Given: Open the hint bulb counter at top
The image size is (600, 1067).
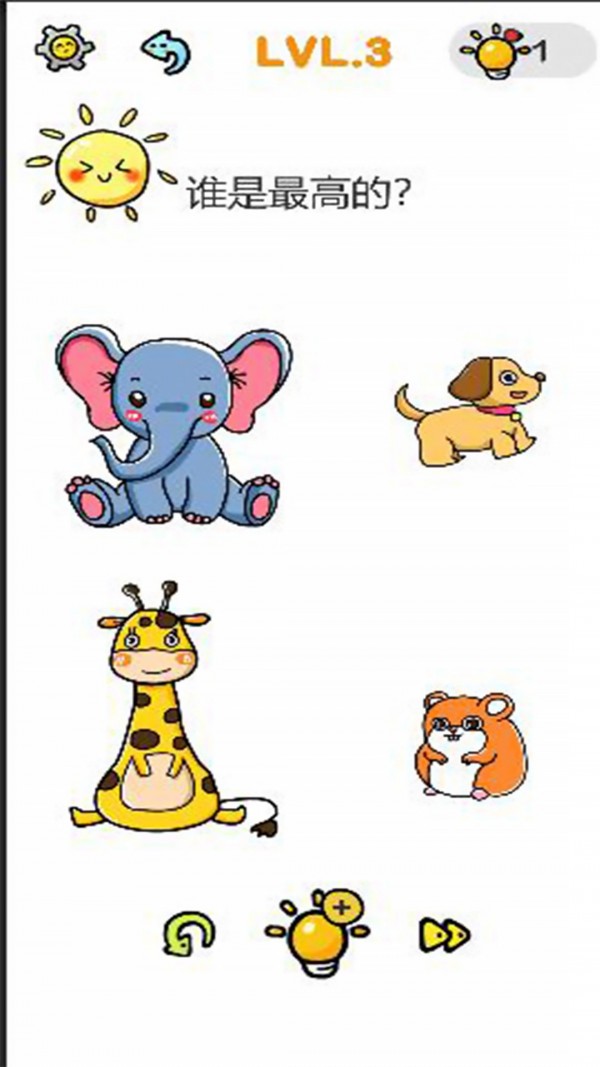Looking at the screenshot, I should tap(520, 52).
